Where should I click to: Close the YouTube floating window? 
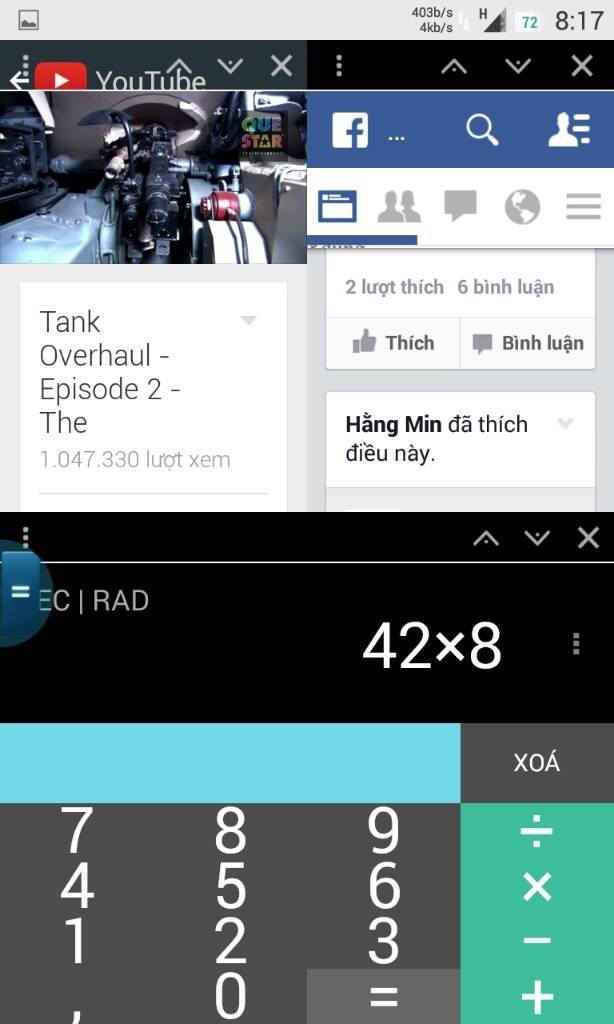[x=282, y=66]
